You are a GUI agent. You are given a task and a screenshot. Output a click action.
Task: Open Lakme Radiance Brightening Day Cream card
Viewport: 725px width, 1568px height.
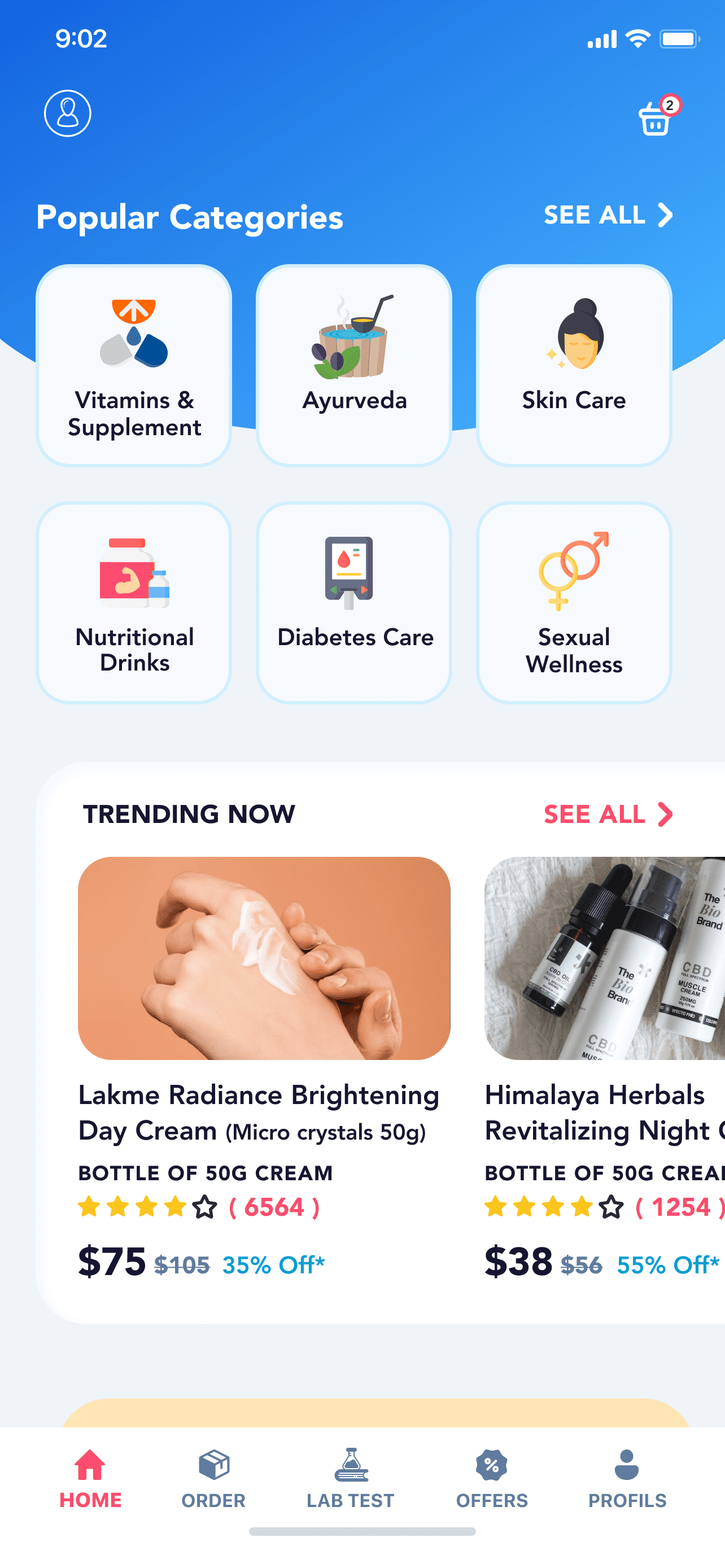coord(264,1068)
